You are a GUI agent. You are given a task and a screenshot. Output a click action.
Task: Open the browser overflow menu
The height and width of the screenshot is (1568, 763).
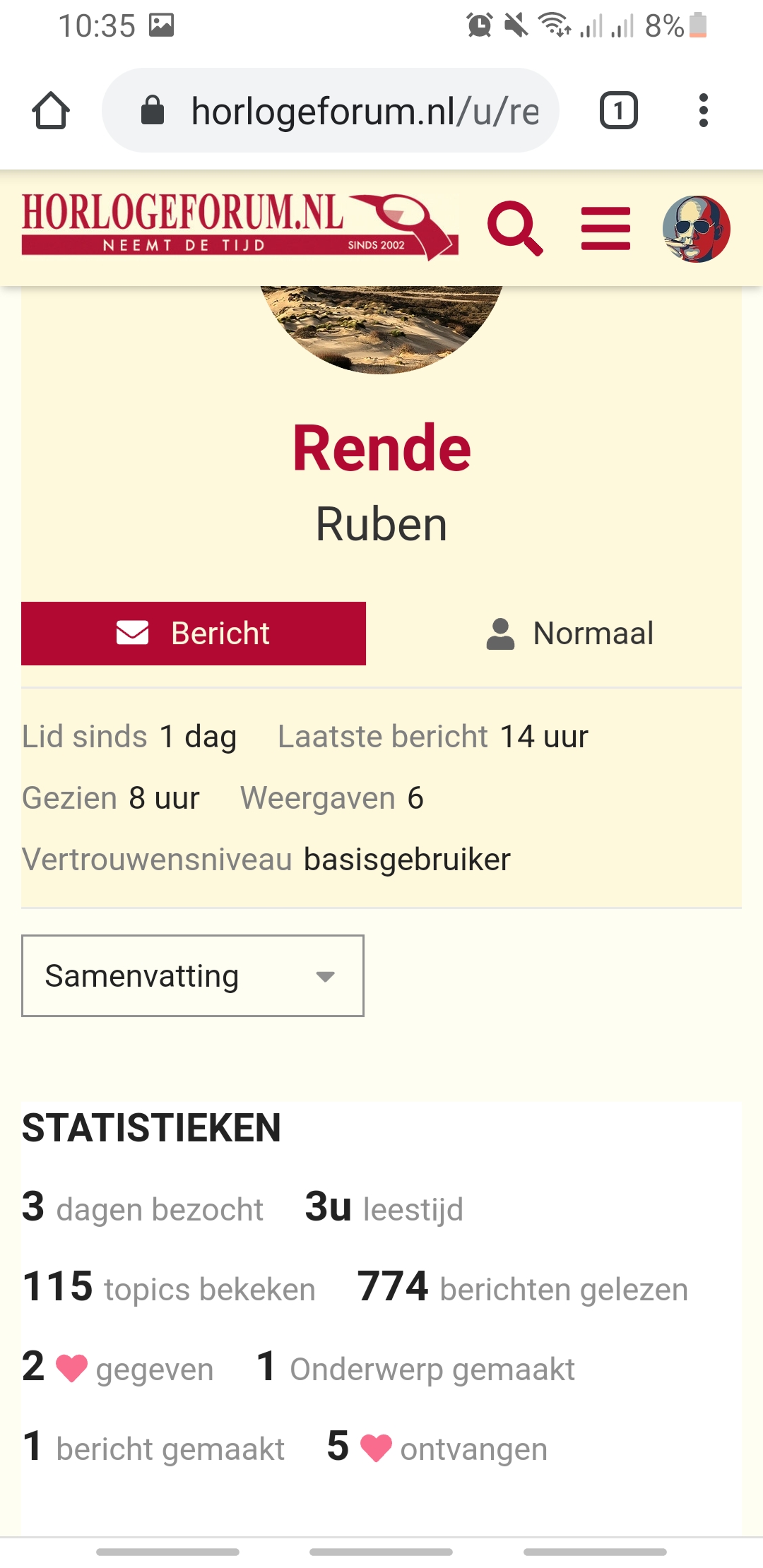click(703, 111)
